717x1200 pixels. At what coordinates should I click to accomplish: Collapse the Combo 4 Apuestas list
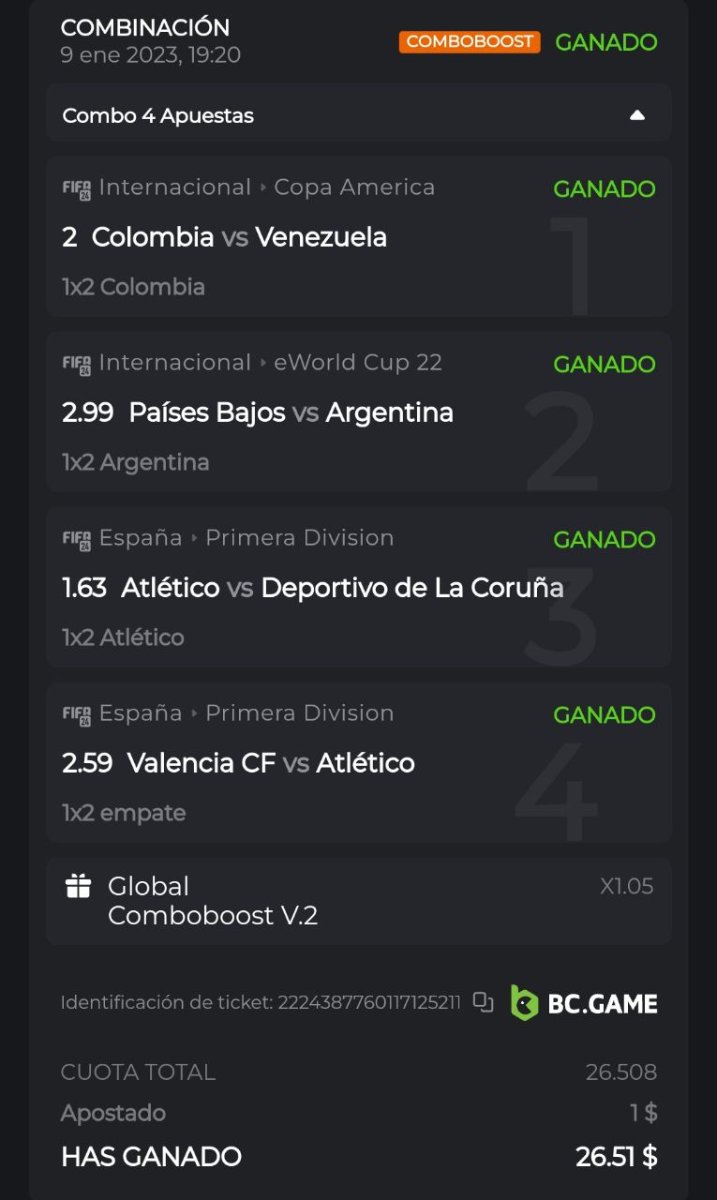[637, 116]
